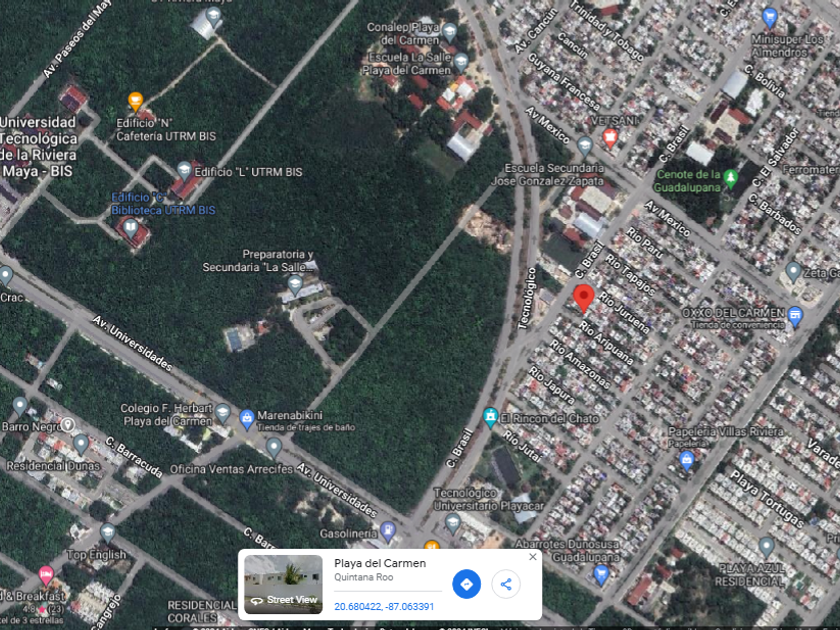The height and width of the screenshot is (630, 840).
Task: Open coordinates 20.680422, -87.063391 link
Action: 384,607
